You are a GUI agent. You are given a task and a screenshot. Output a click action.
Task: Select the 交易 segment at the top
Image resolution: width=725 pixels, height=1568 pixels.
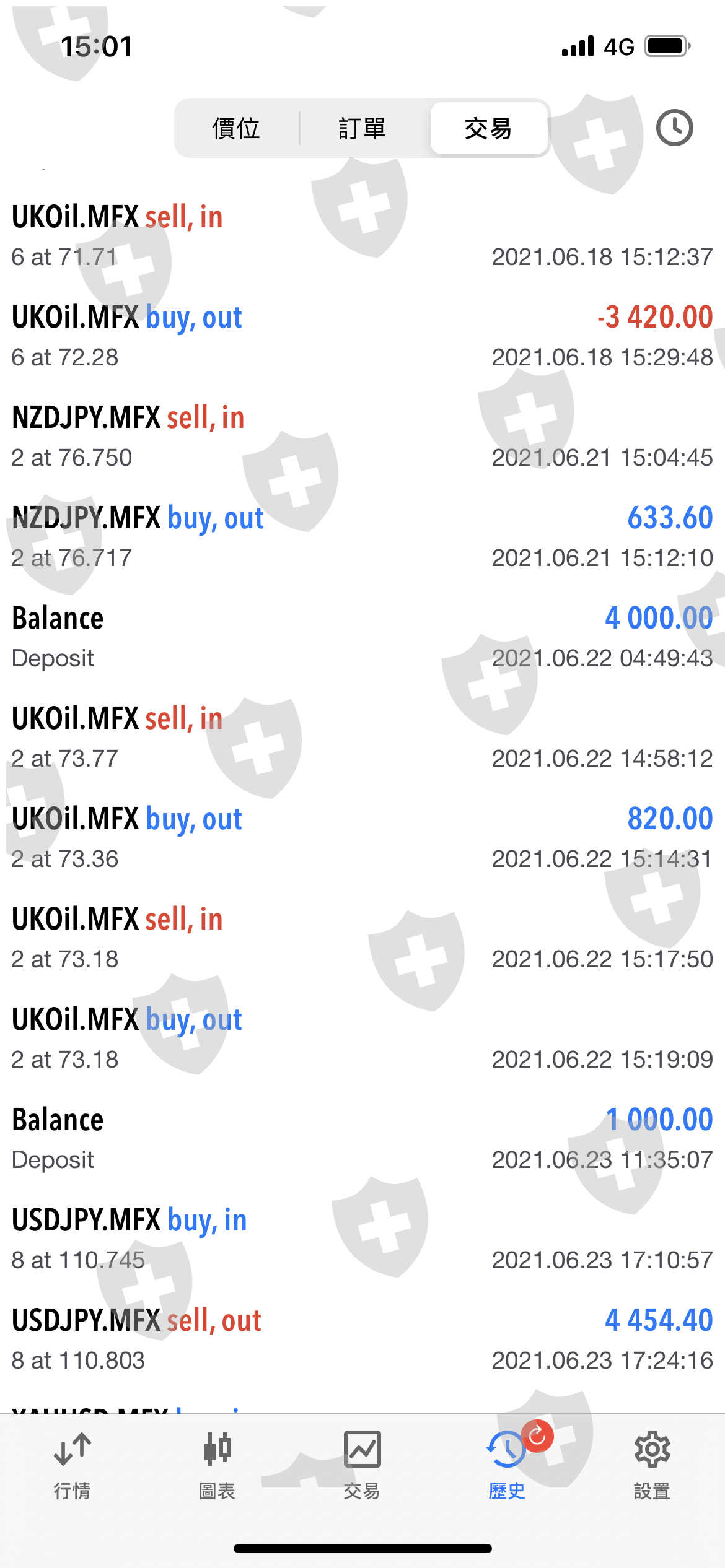click(x=488, y=129)
